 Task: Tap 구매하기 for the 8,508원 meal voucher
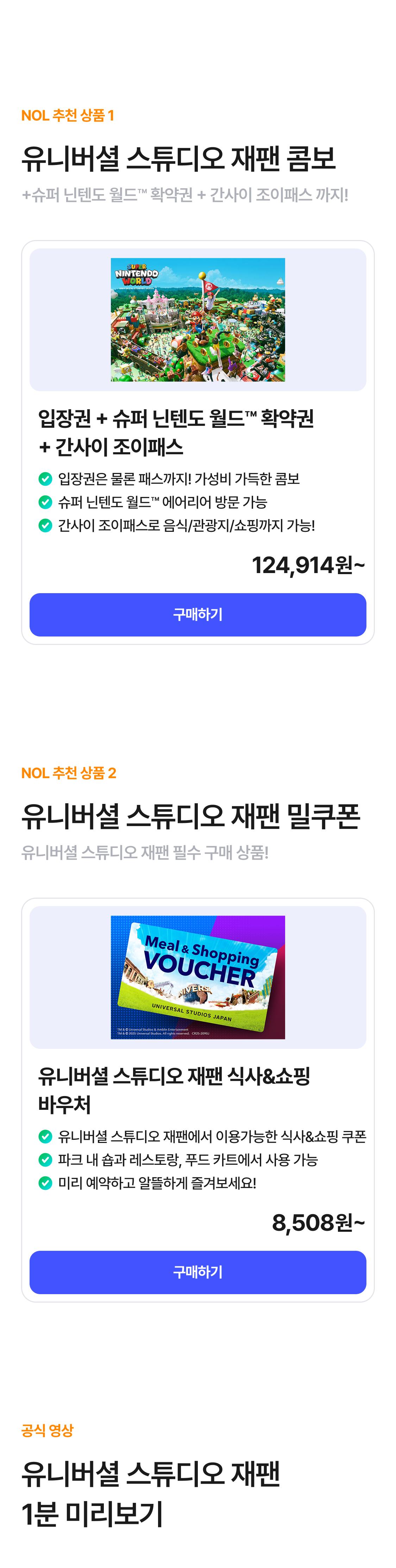click(x=198, y=1272)
